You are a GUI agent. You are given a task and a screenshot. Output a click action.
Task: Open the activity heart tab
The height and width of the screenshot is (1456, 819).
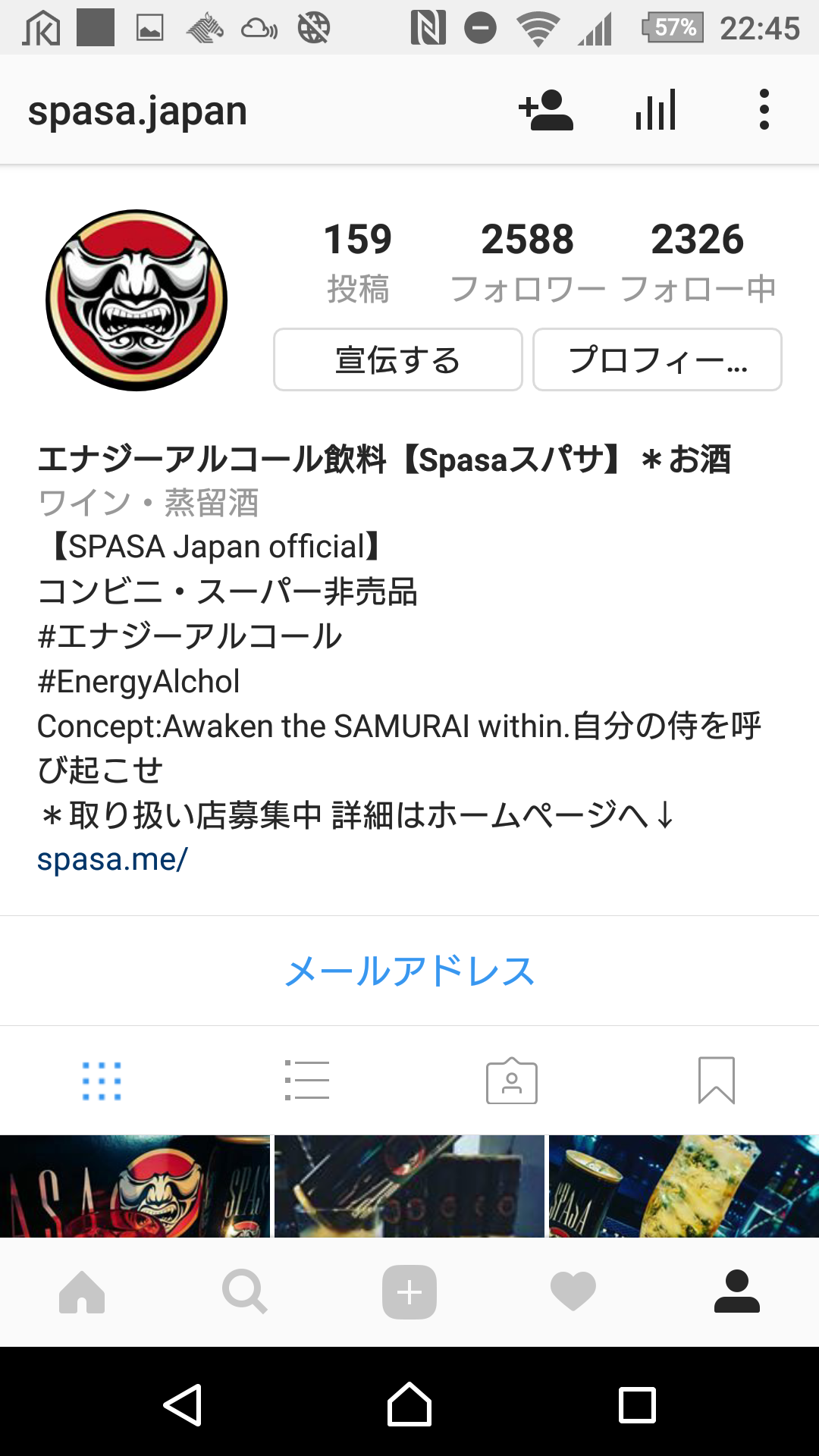click(x=573, y=1291)
